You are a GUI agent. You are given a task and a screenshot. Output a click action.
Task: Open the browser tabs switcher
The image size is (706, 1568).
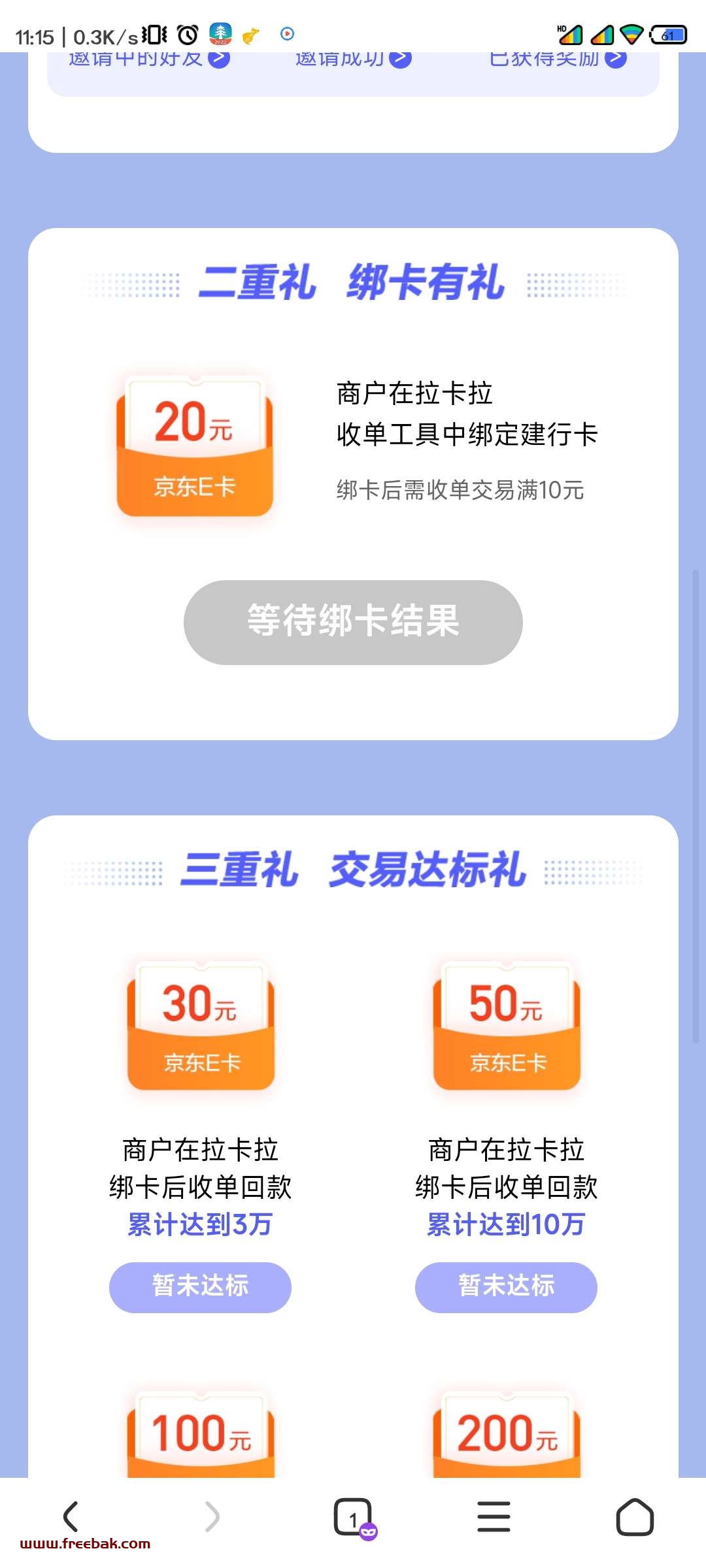pos(354,1517)
